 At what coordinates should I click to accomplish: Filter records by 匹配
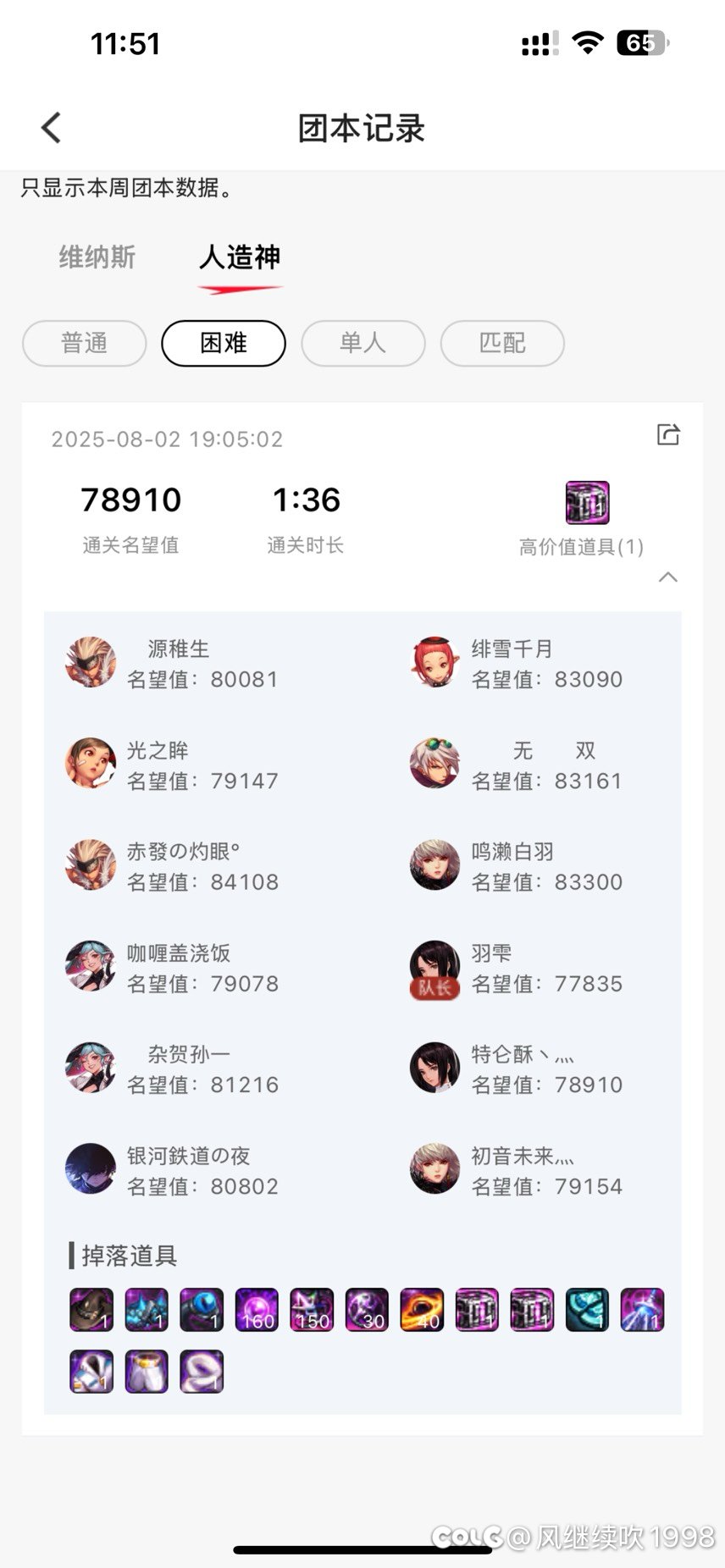click(x=502, y=343)
